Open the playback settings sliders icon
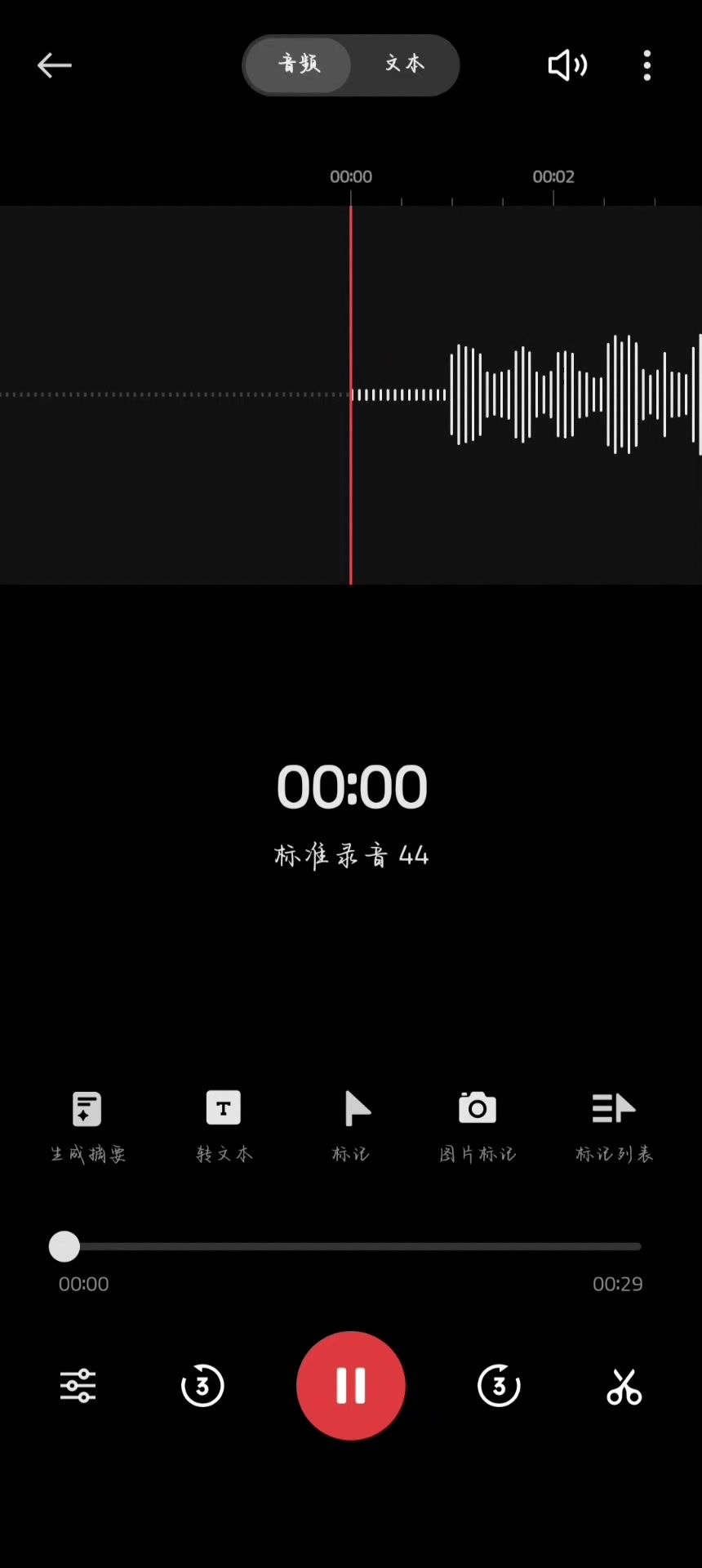This screenshot has height=1568, width=702. click(x=78, y=1386)
